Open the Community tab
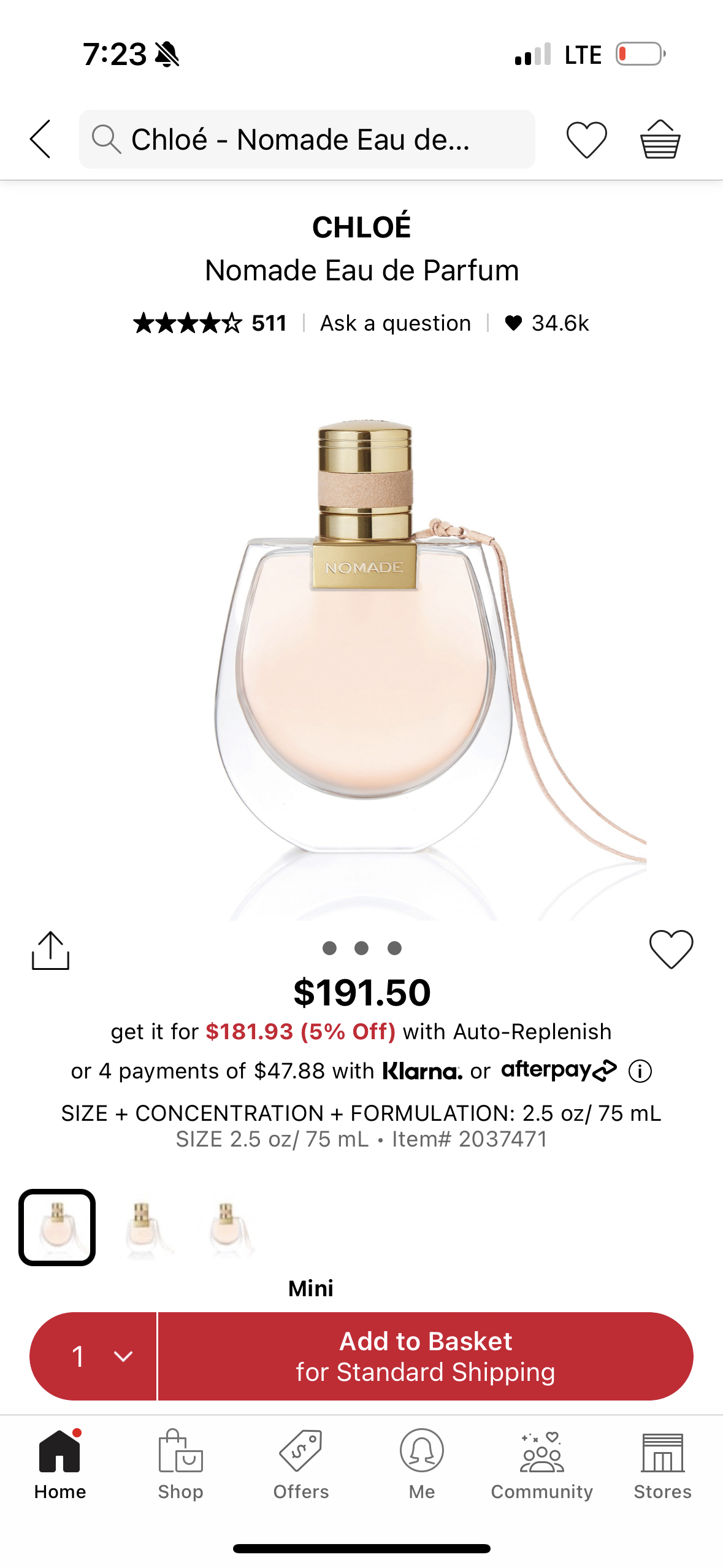Viewport: 723px width, 1568px height. tap(542, 1464)
